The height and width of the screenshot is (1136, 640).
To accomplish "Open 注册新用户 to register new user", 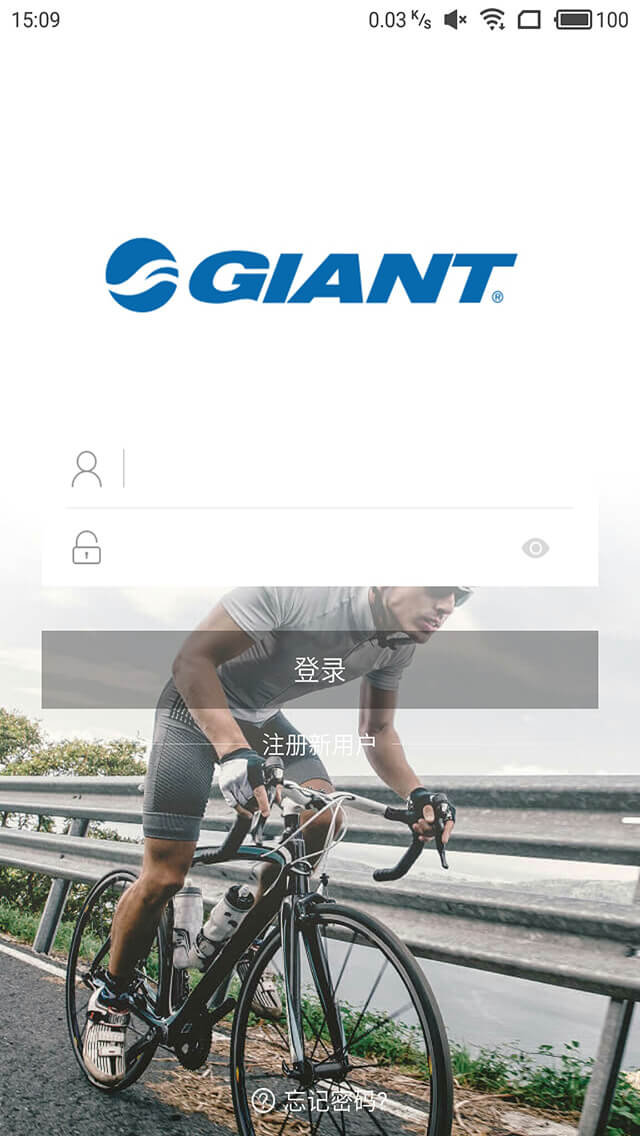I will pos(320,744).
